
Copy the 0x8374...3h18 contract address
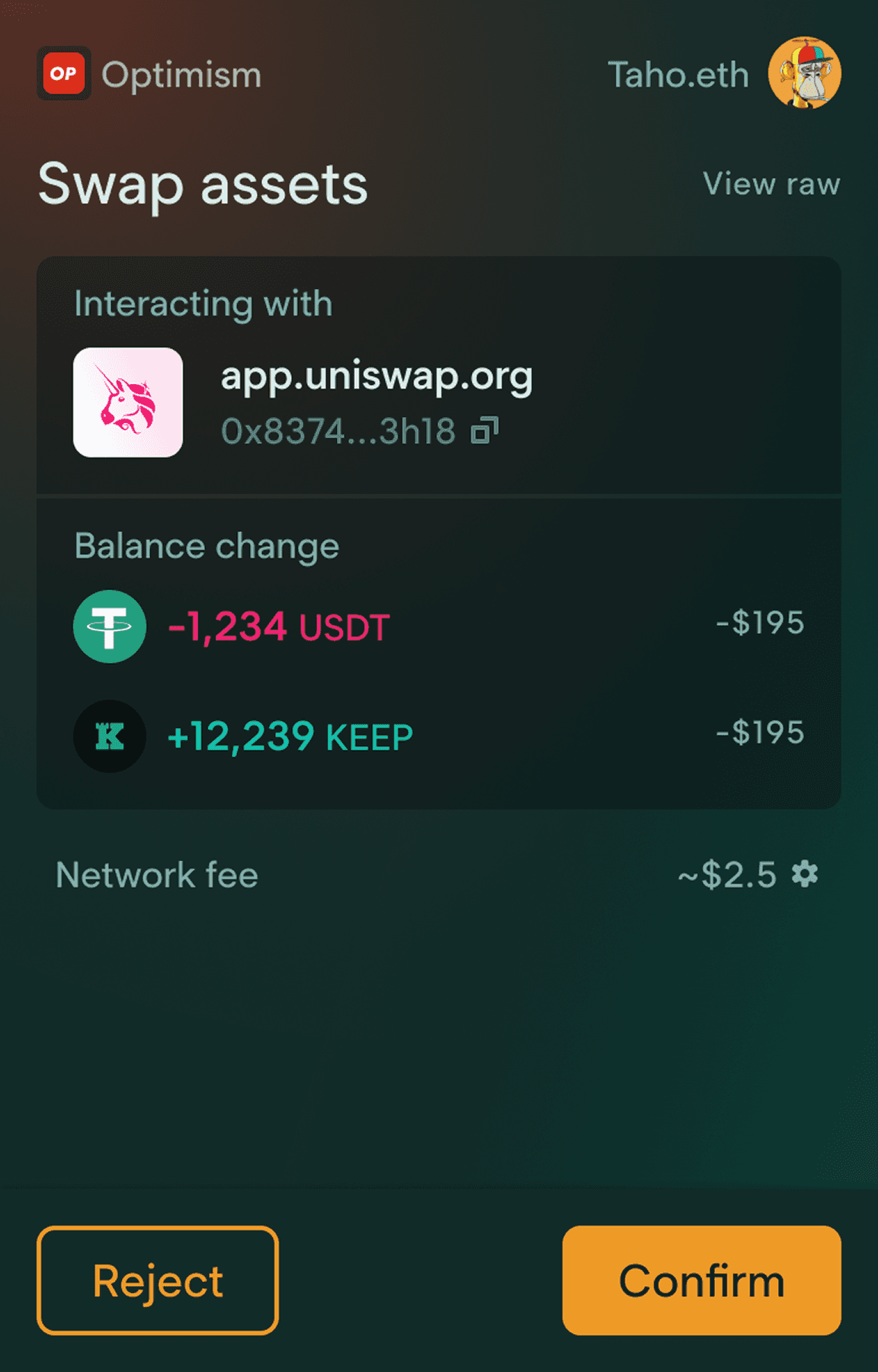pos(485,431)
